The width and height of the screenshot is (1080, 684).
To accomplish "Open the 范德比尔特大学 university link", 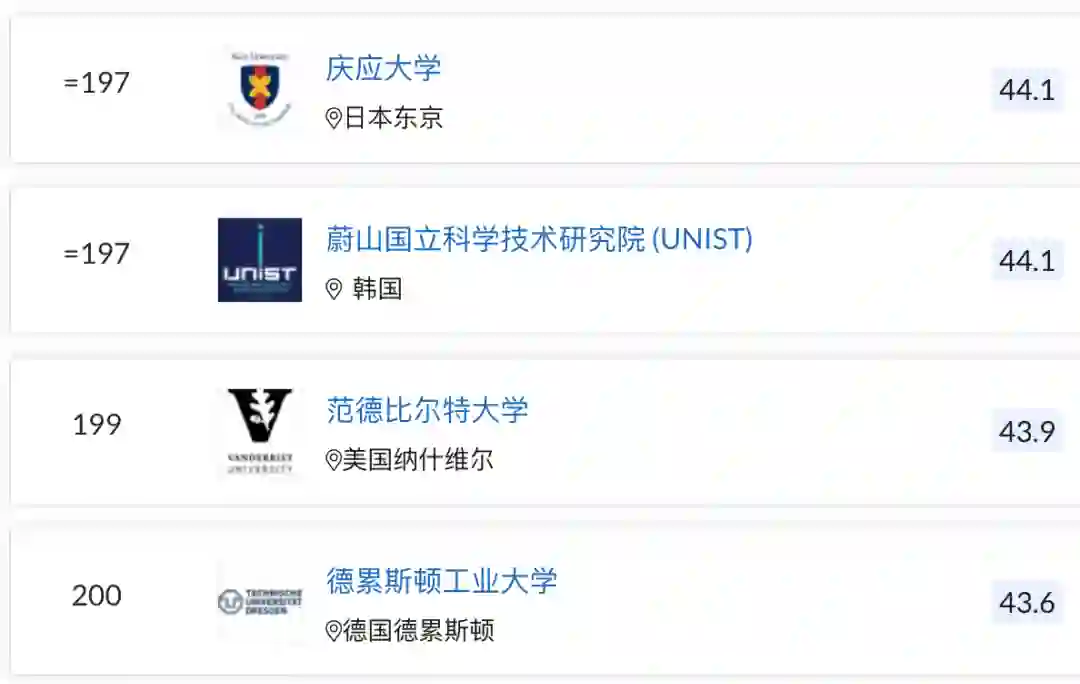I will (427, 410).
